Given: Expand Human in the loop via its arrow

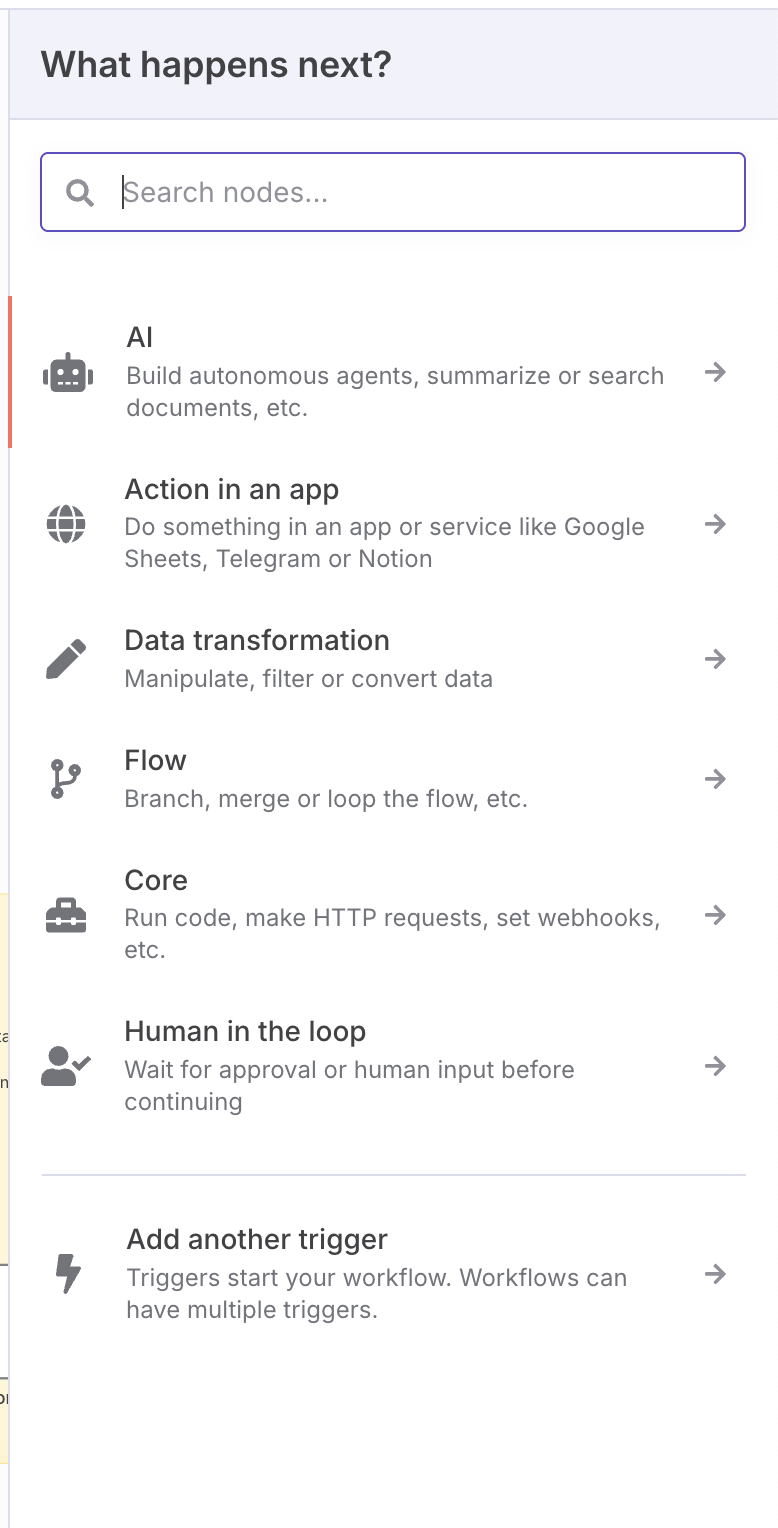Looking at the screenshot, I should pyautogui.click(x=715, y=1066).
